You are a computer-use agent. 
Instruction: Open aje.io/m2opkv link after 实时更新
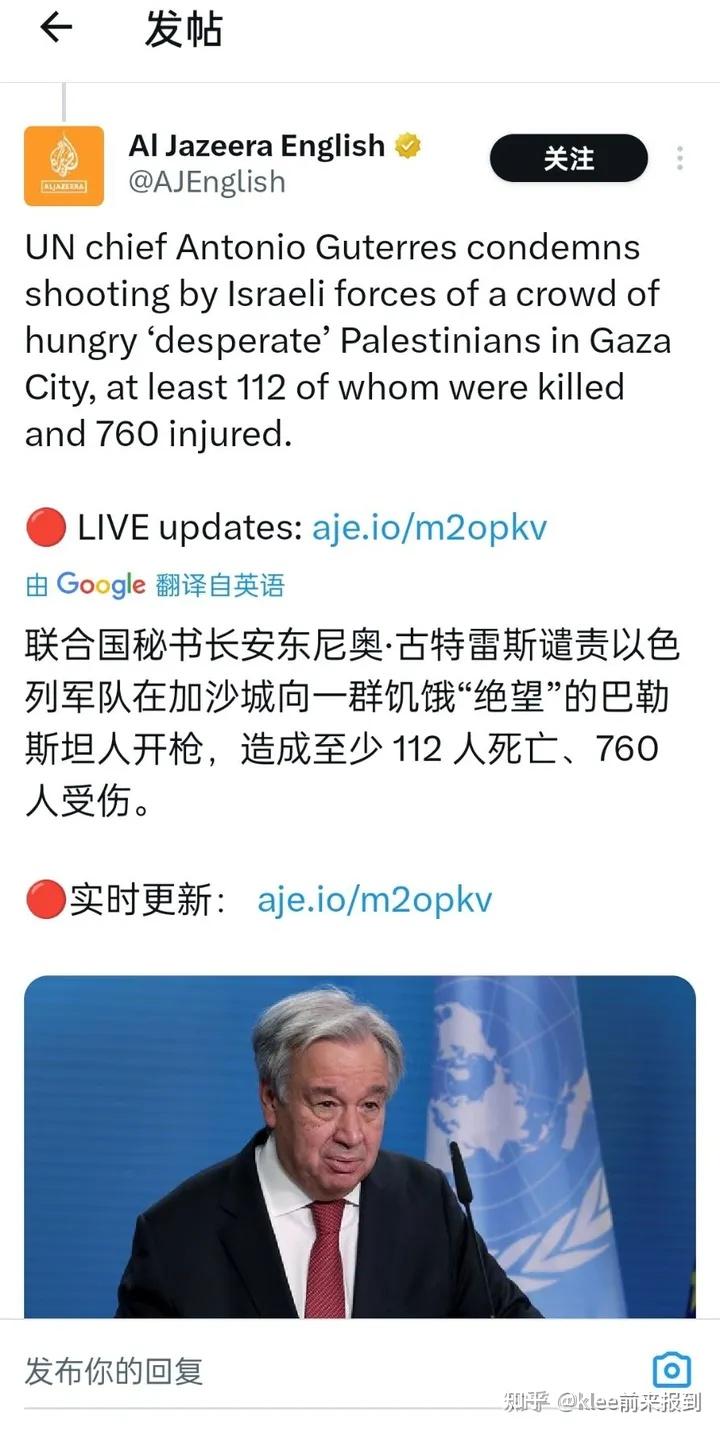point(375,899)
